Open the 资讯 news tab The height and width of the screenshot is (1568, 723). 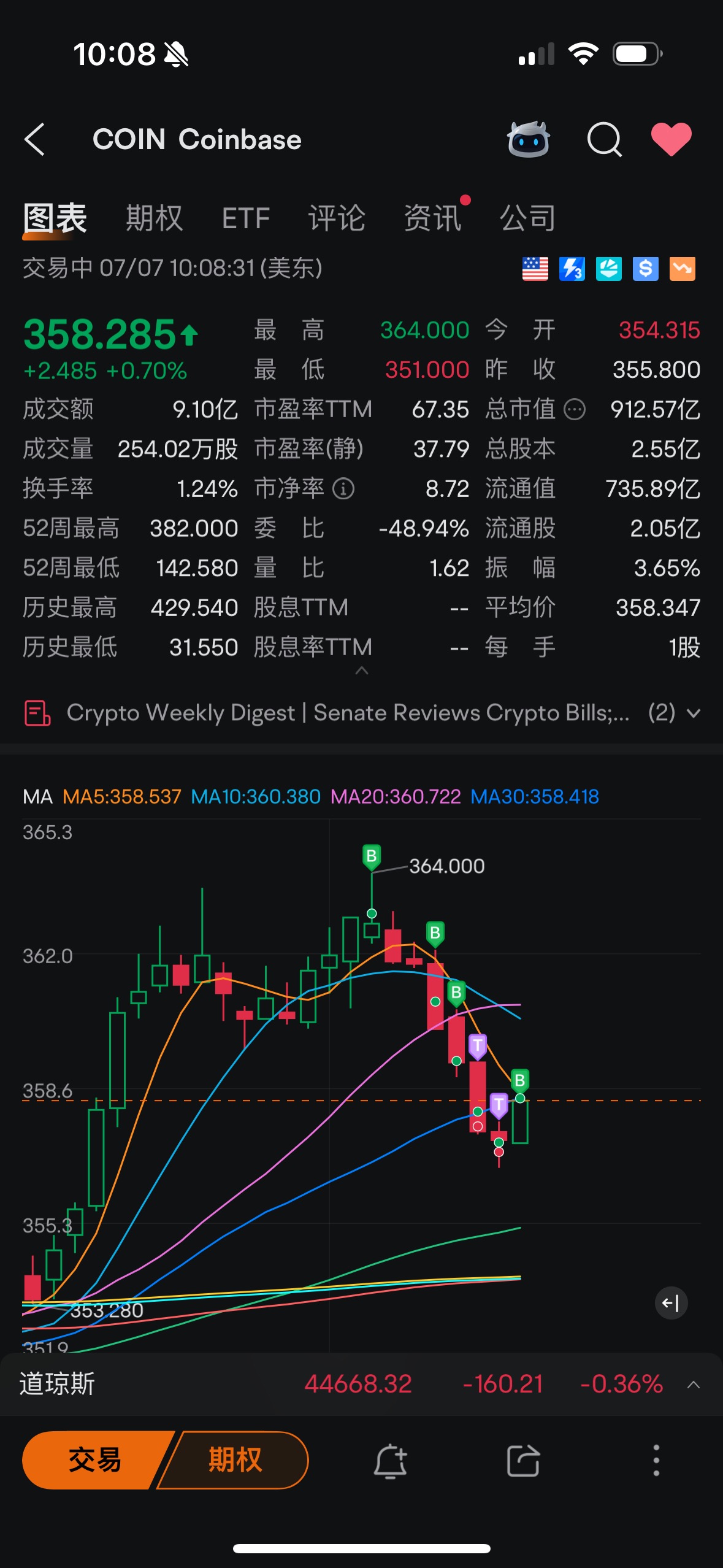pyautogui.click(x=433, y=218)
